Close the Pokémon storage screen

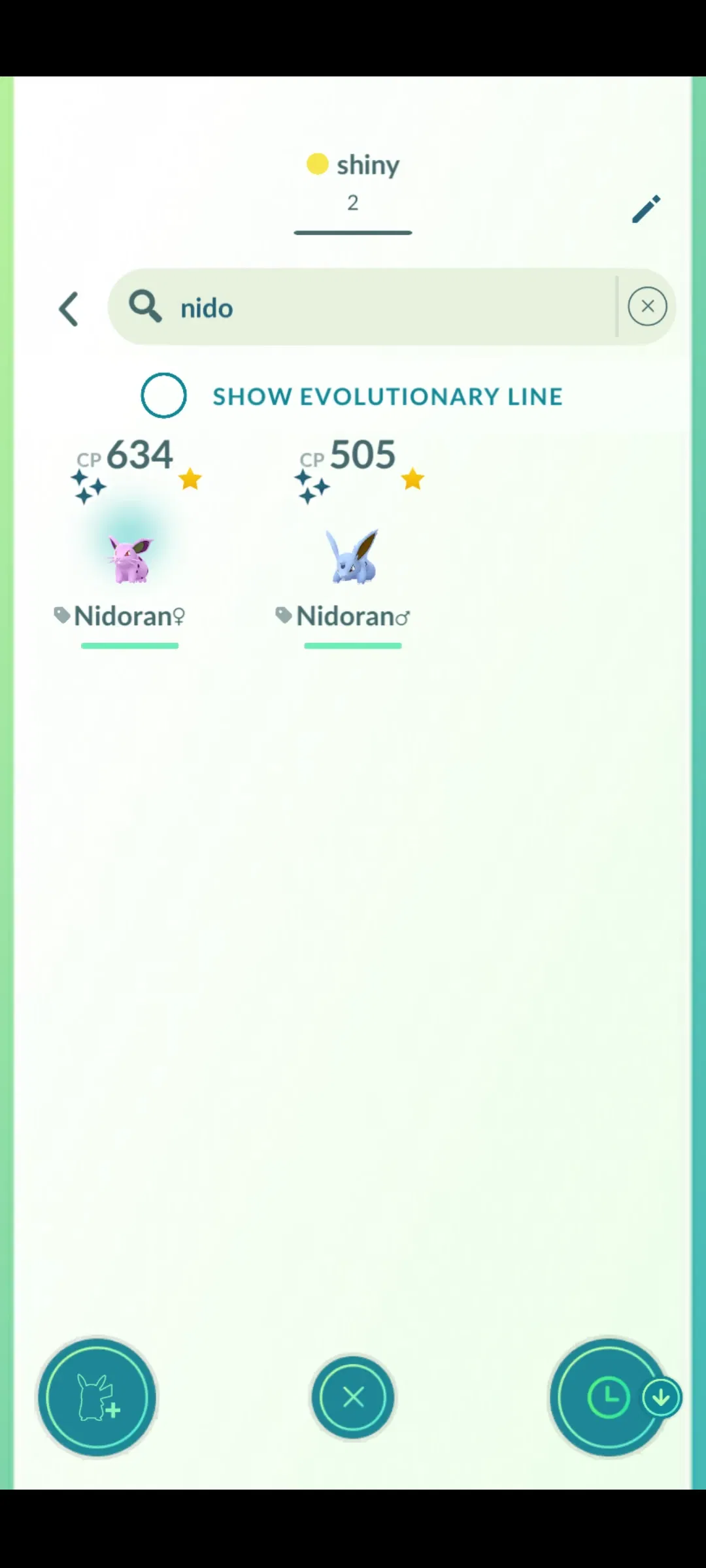tap(353, 1397)
